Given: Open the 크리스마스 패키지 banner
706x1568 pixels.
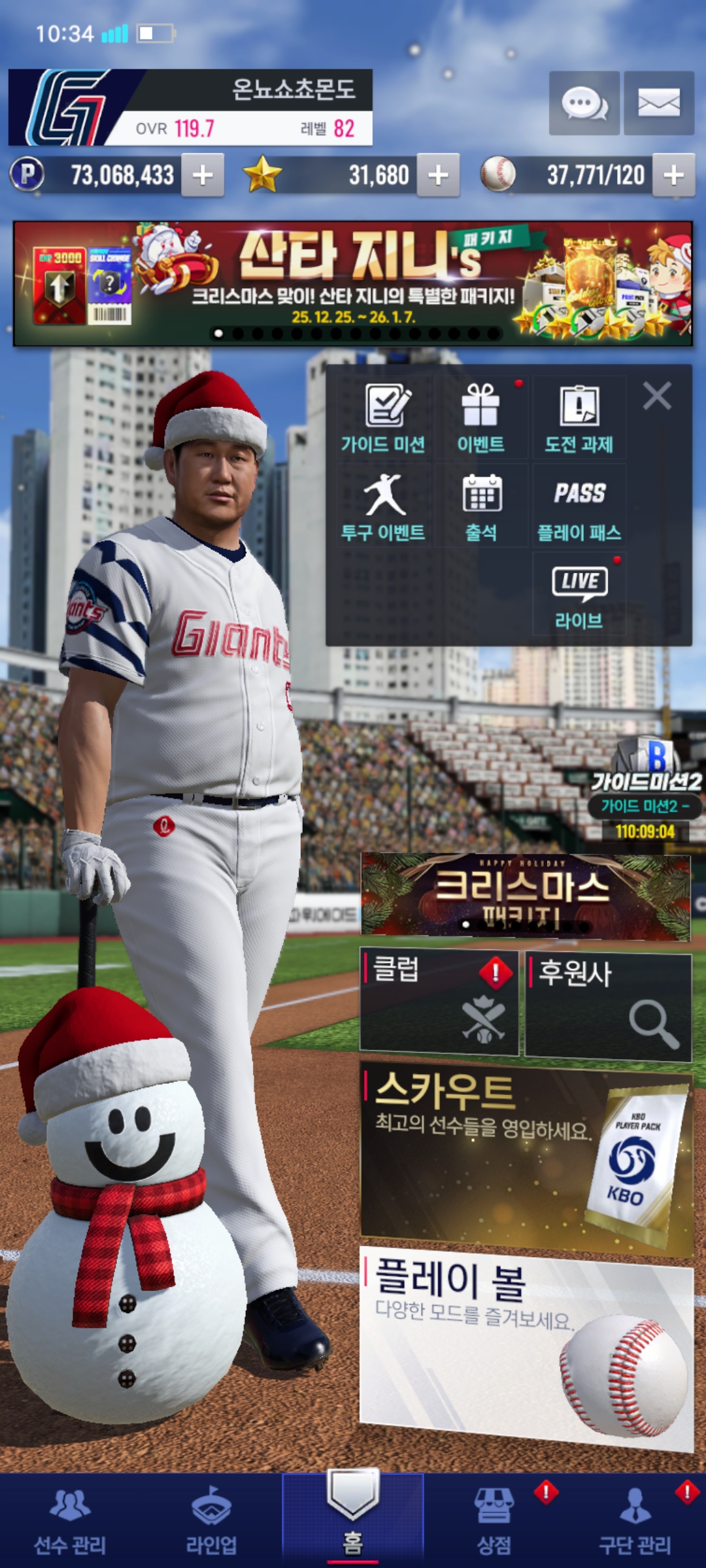Looking at the screenshot, I should (x=526, y=896).
